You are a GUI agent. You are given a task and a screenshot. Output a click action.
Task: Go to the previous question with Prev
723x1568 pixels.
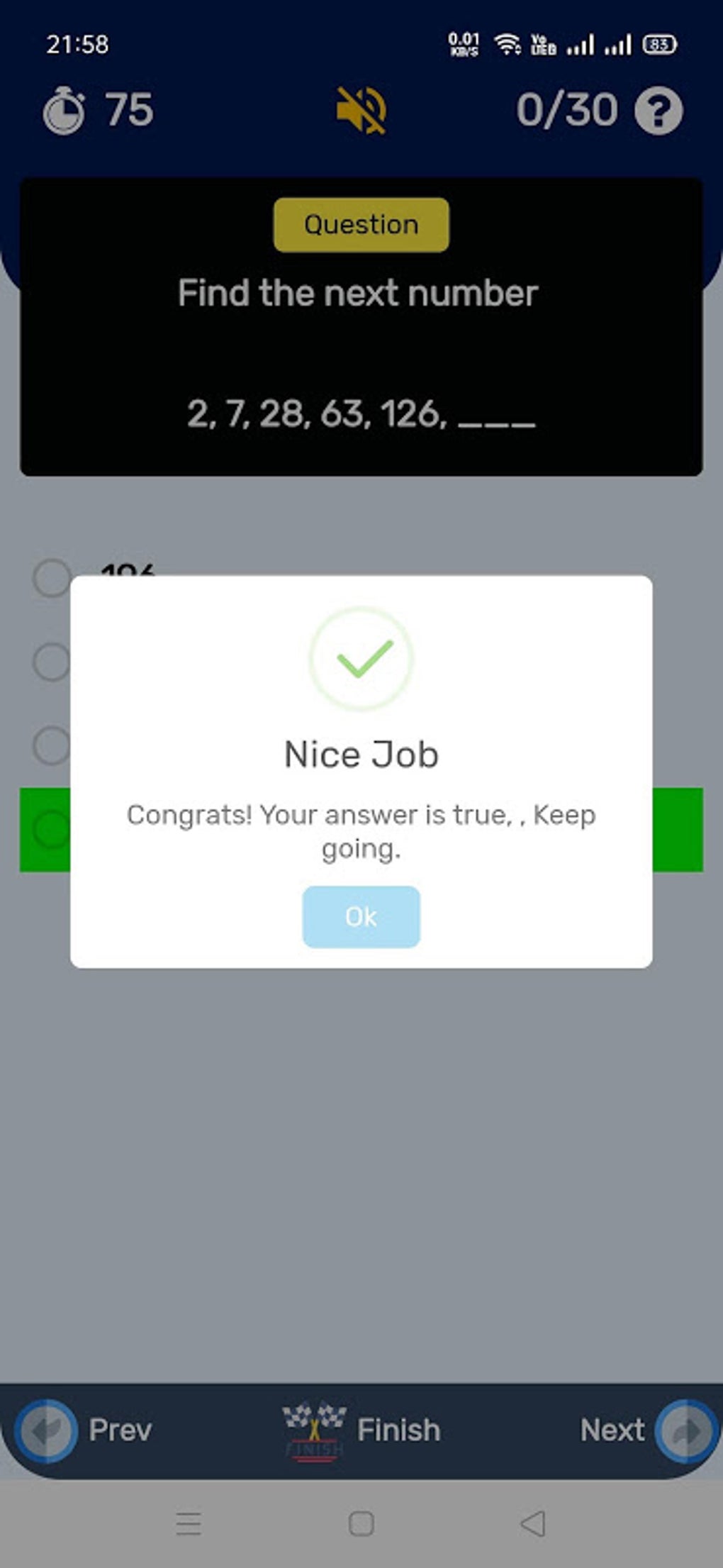[x=85, y=1429]
